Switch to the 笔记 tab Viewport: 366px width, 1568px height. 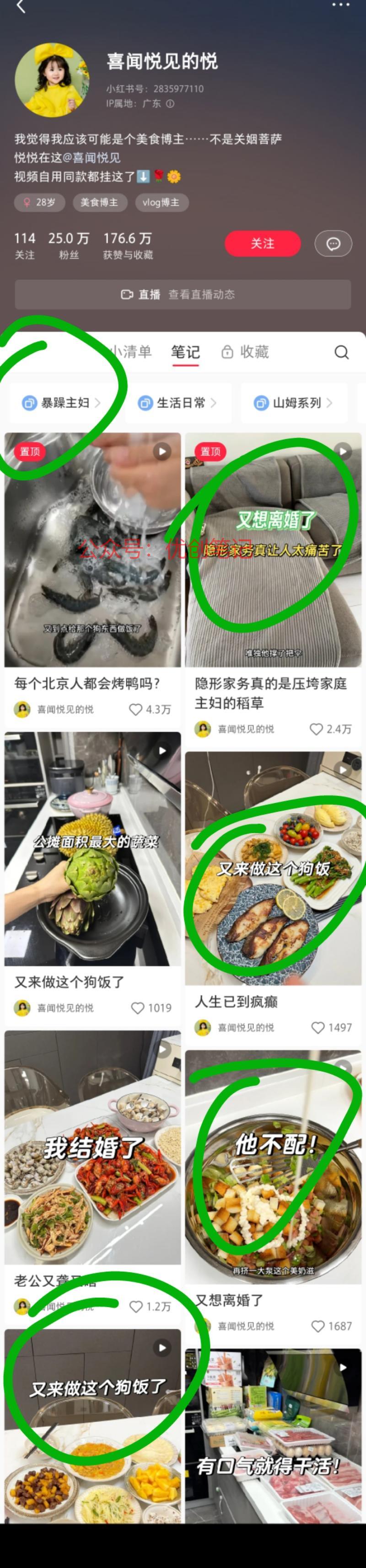pyautogui.click(x=185, y=352)
